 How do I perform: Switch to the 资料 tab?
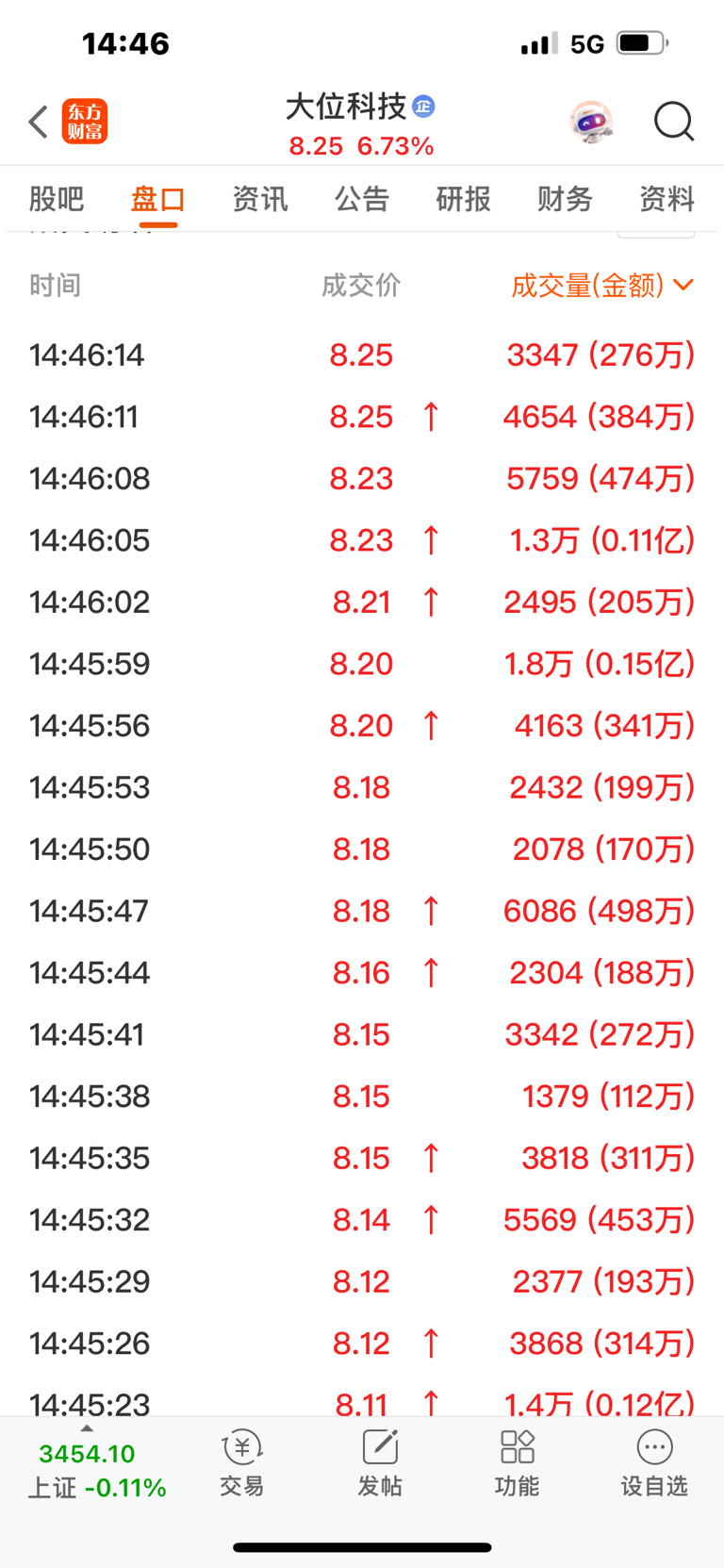coord(666,199)
